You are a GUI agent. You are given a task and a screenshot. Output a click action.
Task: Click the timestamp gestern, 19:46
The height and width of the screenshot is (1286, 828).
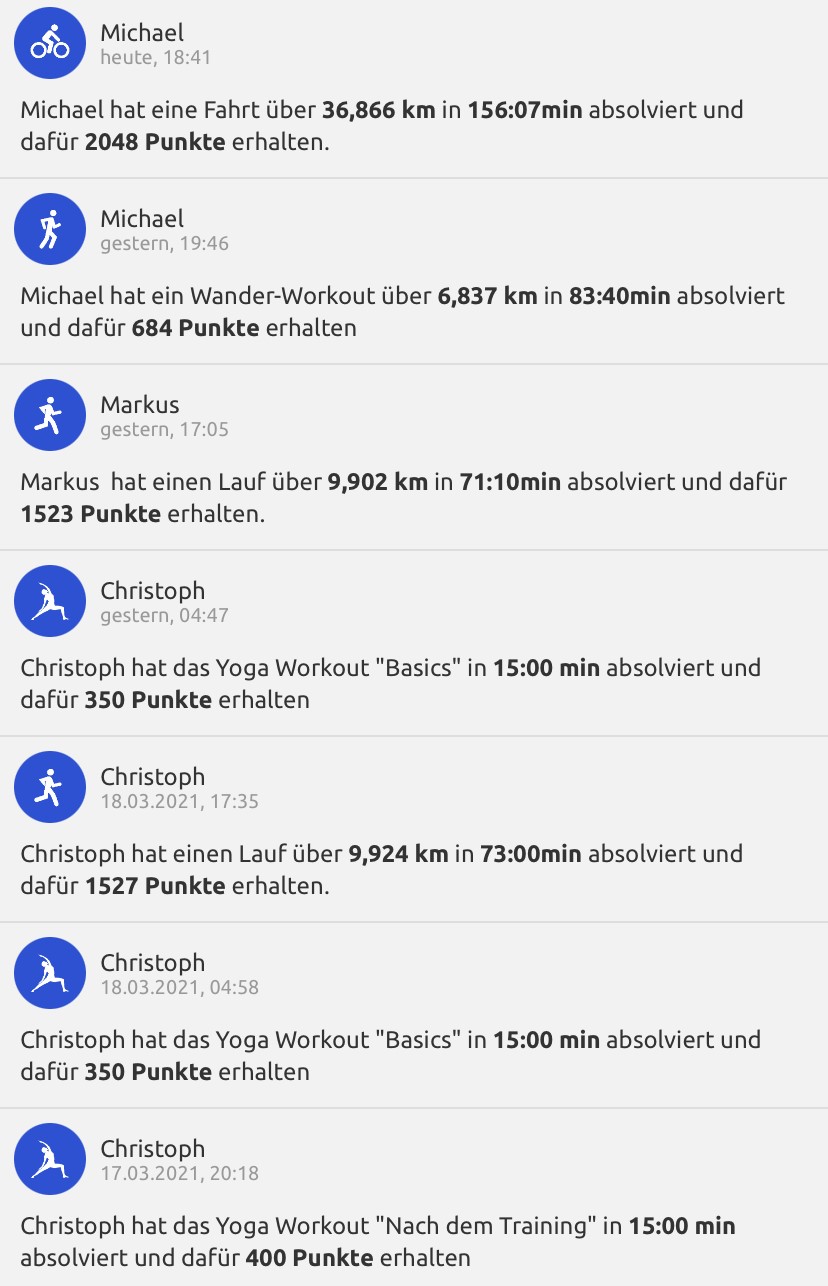tap(164, 243)
